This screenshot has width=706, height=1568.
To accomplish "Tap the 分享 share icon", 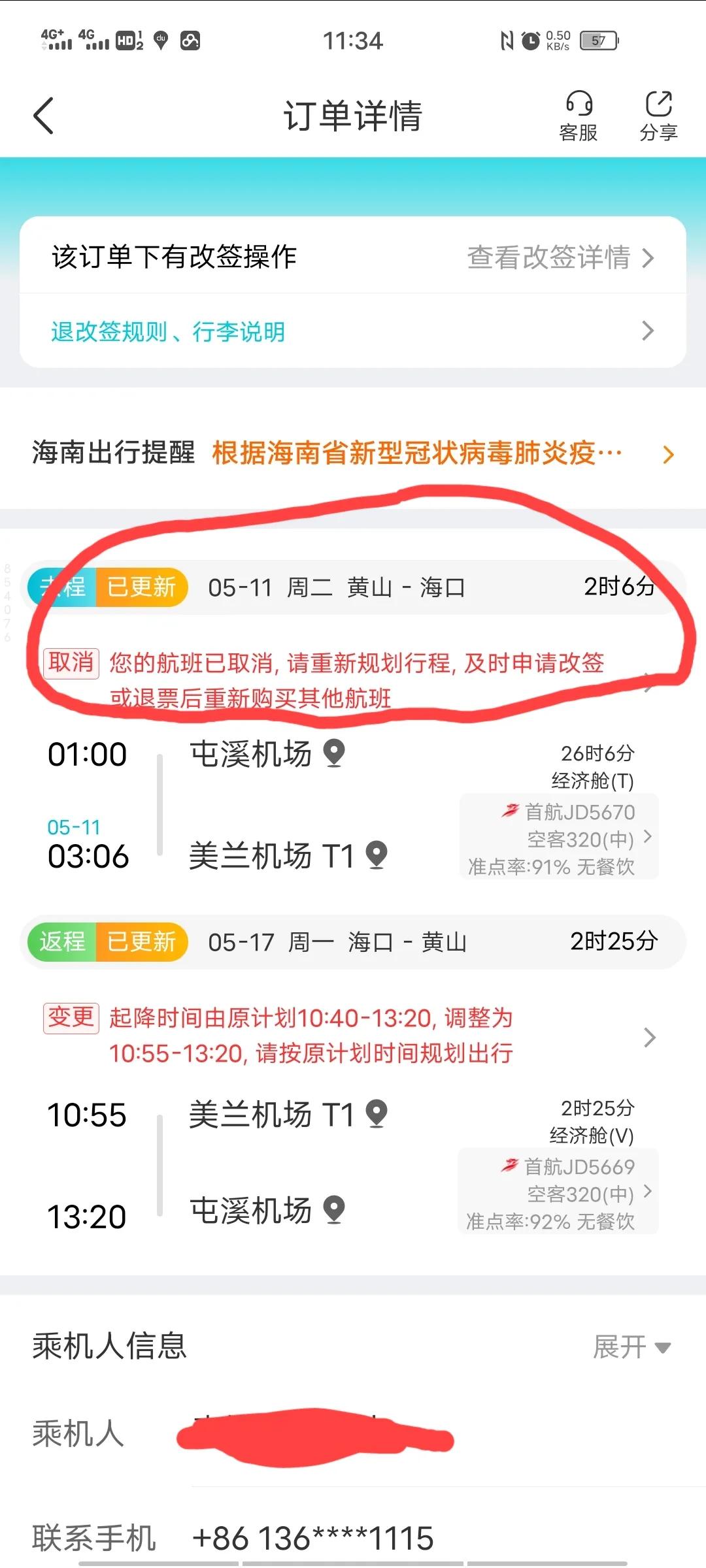I will [x=658, y=115].
